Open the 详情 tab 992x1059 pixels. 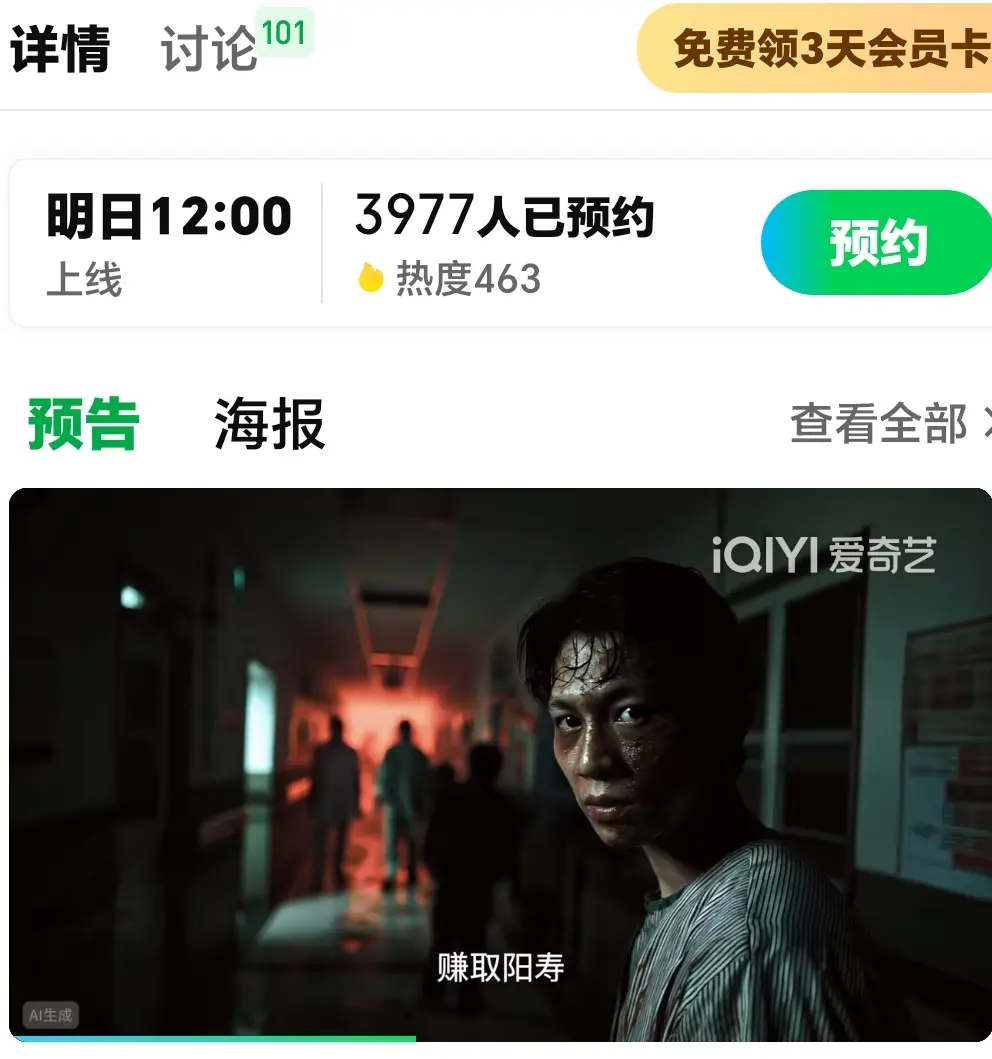tap(60, 48)
